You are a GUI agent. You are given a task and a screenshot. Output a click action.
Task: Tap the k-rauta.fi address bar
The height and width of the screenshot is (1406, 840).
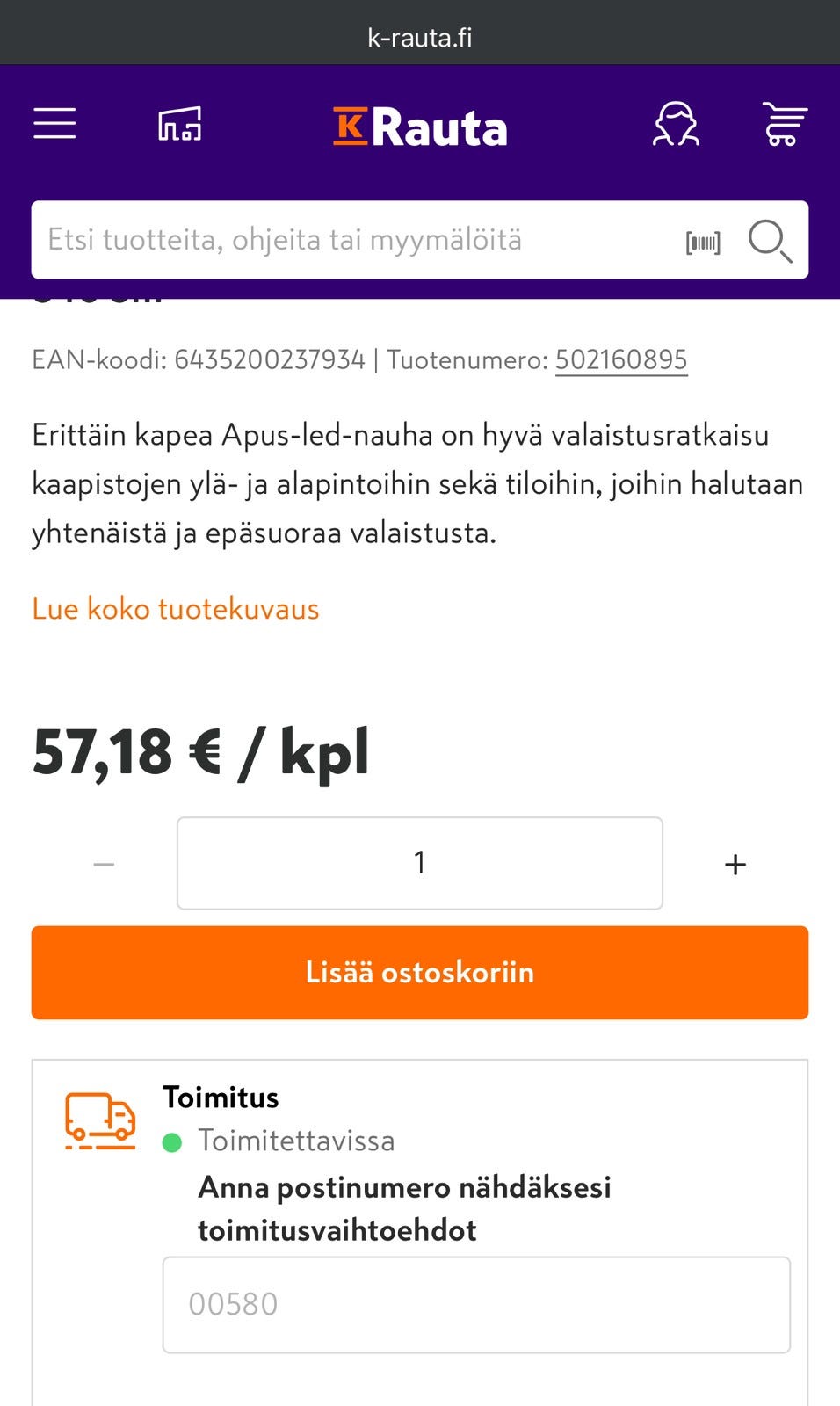420,37
